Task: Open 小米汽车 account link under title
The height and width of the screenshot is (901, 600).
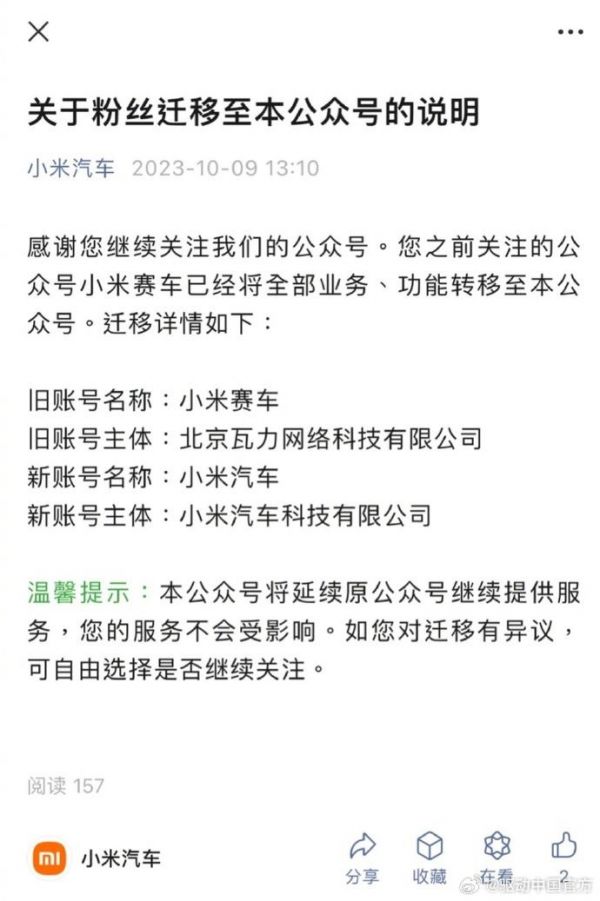Action: 71,167
